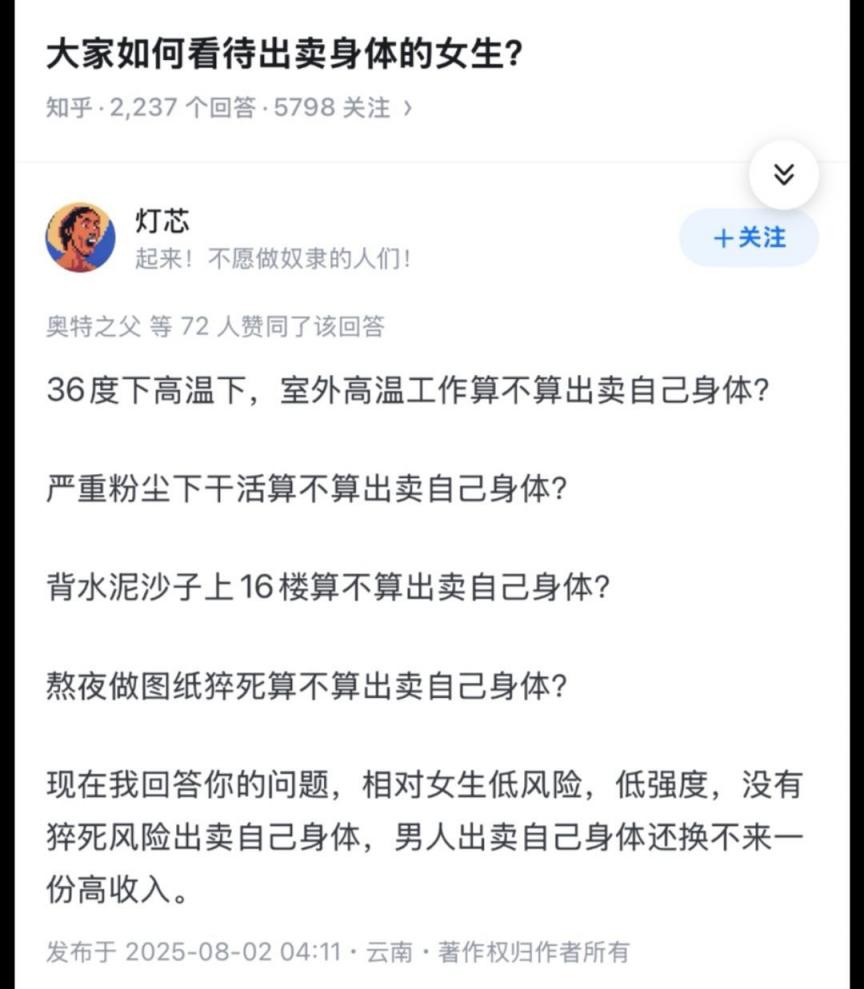Screen dimensions: 864x989
Task: Tap the double-chevron collapse button
Action: click(x=783, y=175)
